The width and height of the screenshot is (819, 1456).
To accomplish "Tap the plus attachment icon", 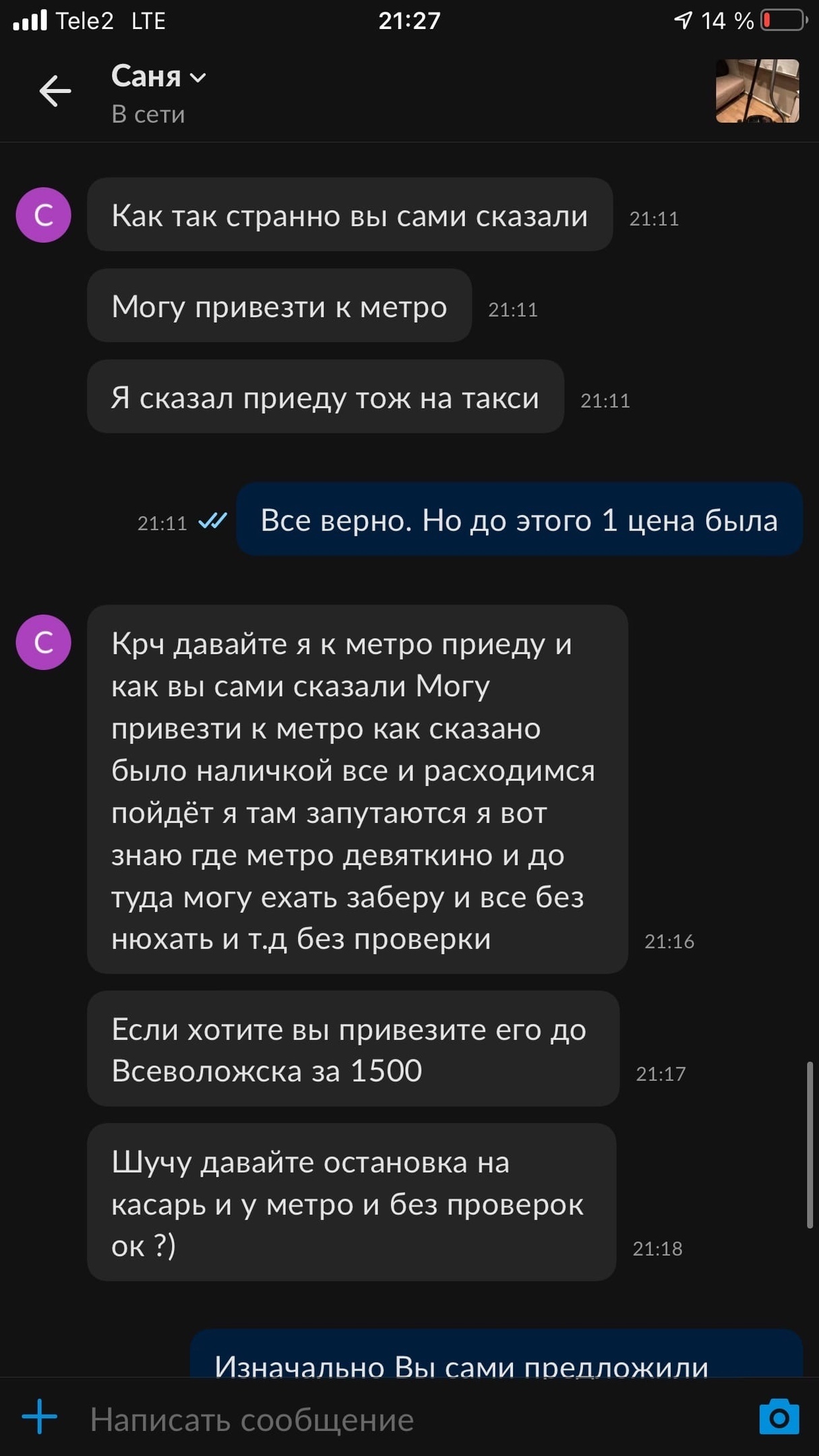I will 39,1416.
